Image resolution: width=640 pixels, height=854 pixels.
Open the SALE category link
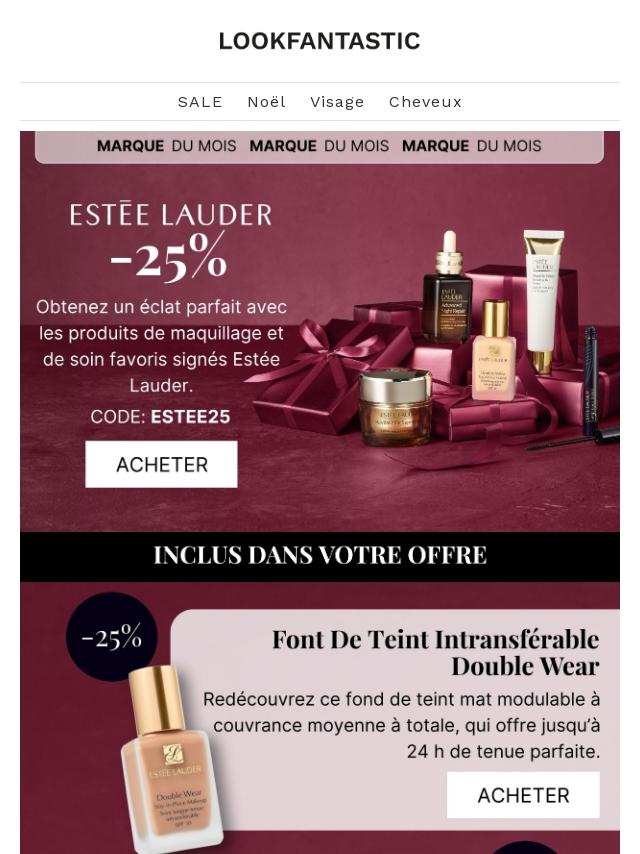(200, 102)
